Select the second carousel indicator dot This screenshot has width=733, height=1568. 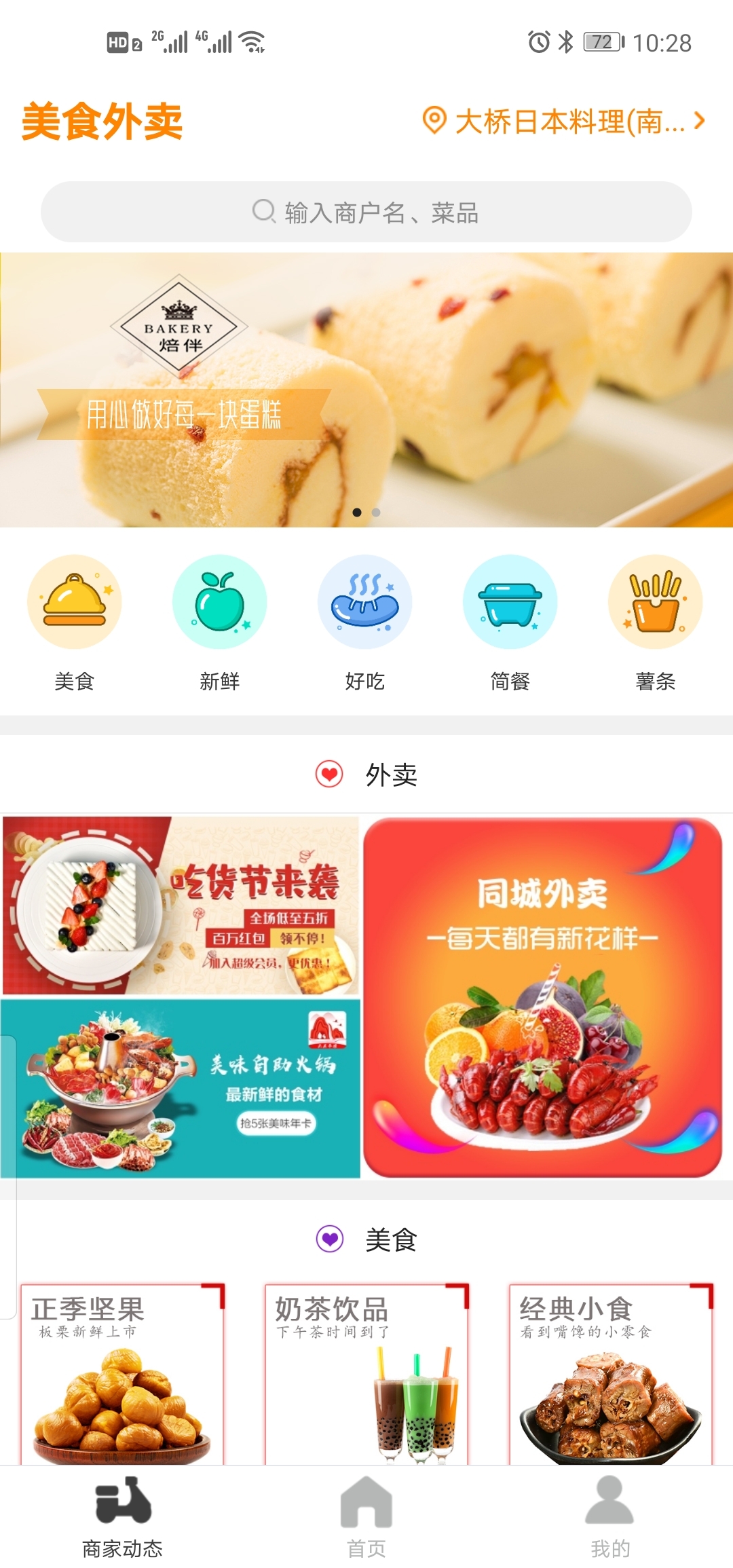tap(376, 514)
